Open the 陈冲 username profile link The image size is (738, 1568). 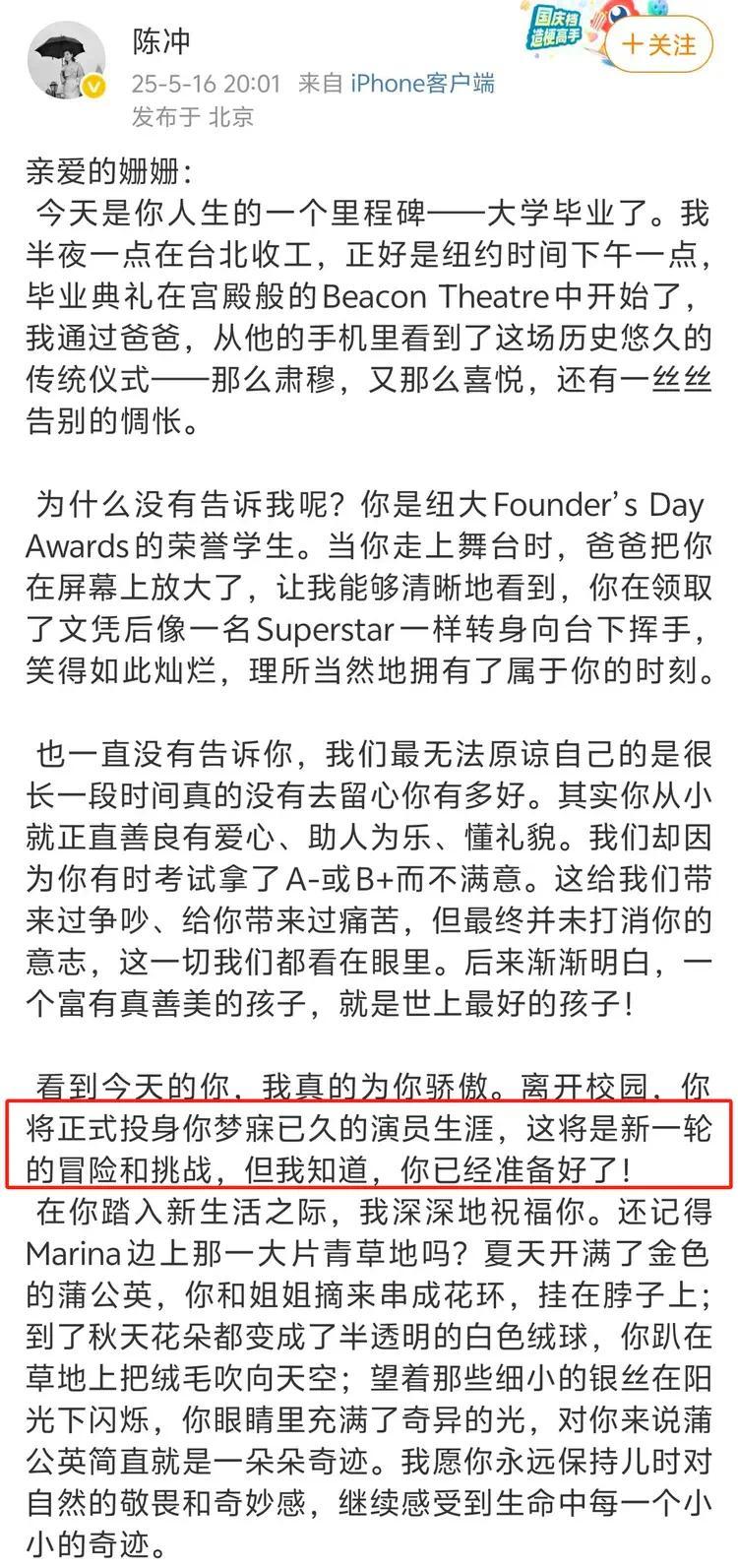click(161, 40)
